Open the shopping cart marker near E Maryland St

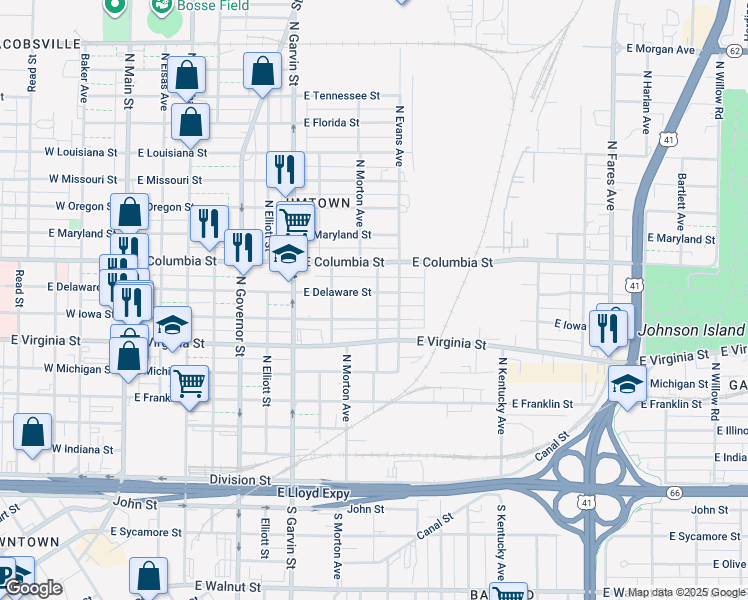(x=295, y=221)
